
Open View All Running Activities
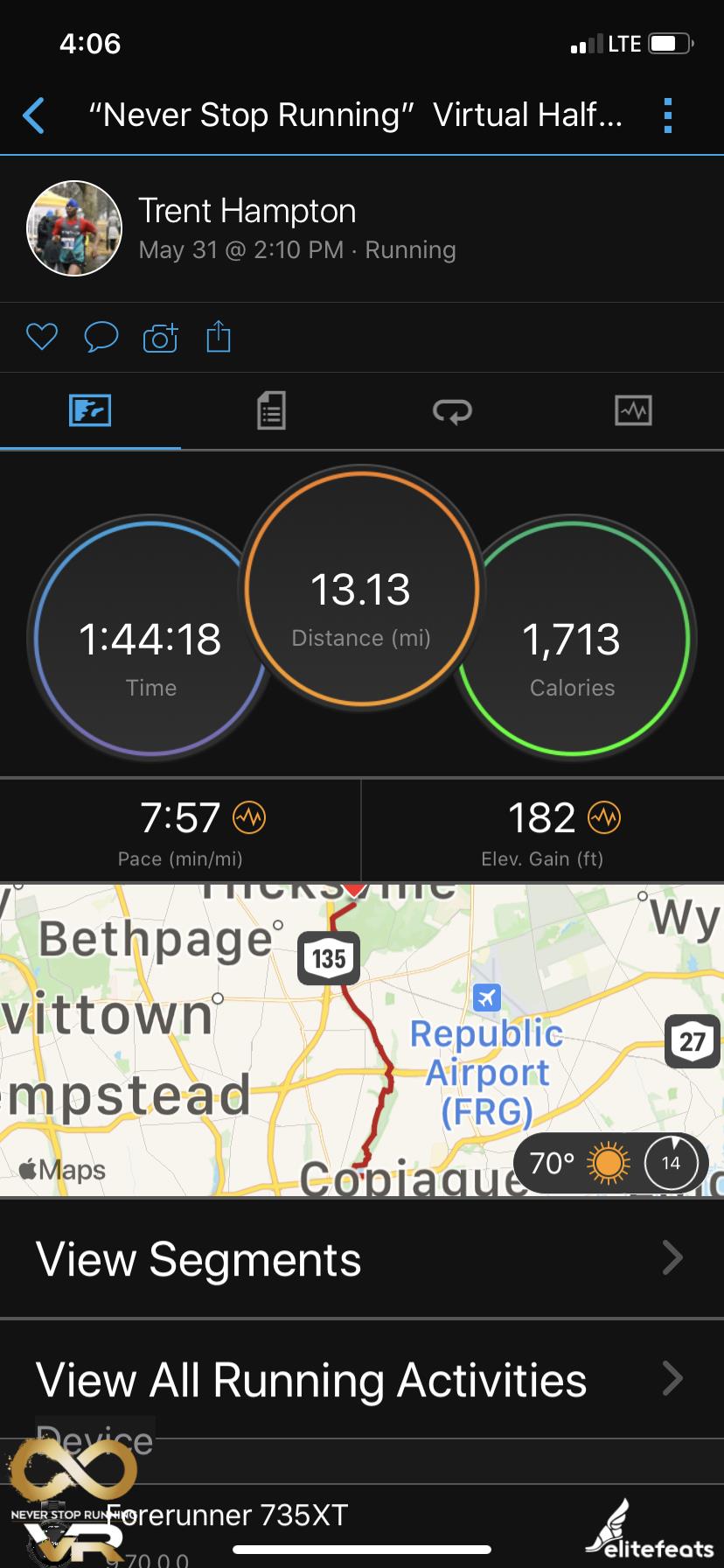[362, 1379]
